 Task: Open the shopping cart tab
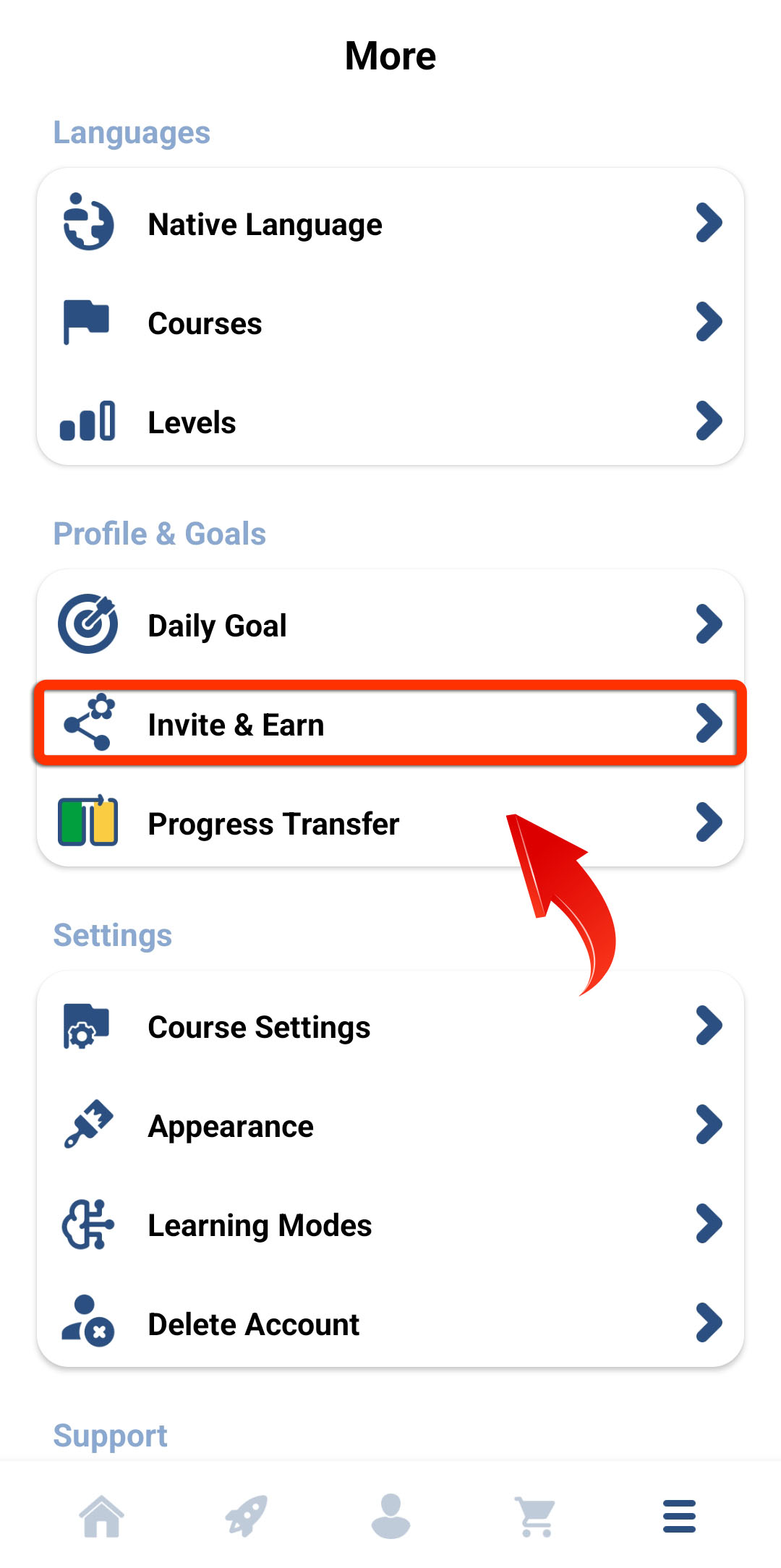coord(535,1516)
